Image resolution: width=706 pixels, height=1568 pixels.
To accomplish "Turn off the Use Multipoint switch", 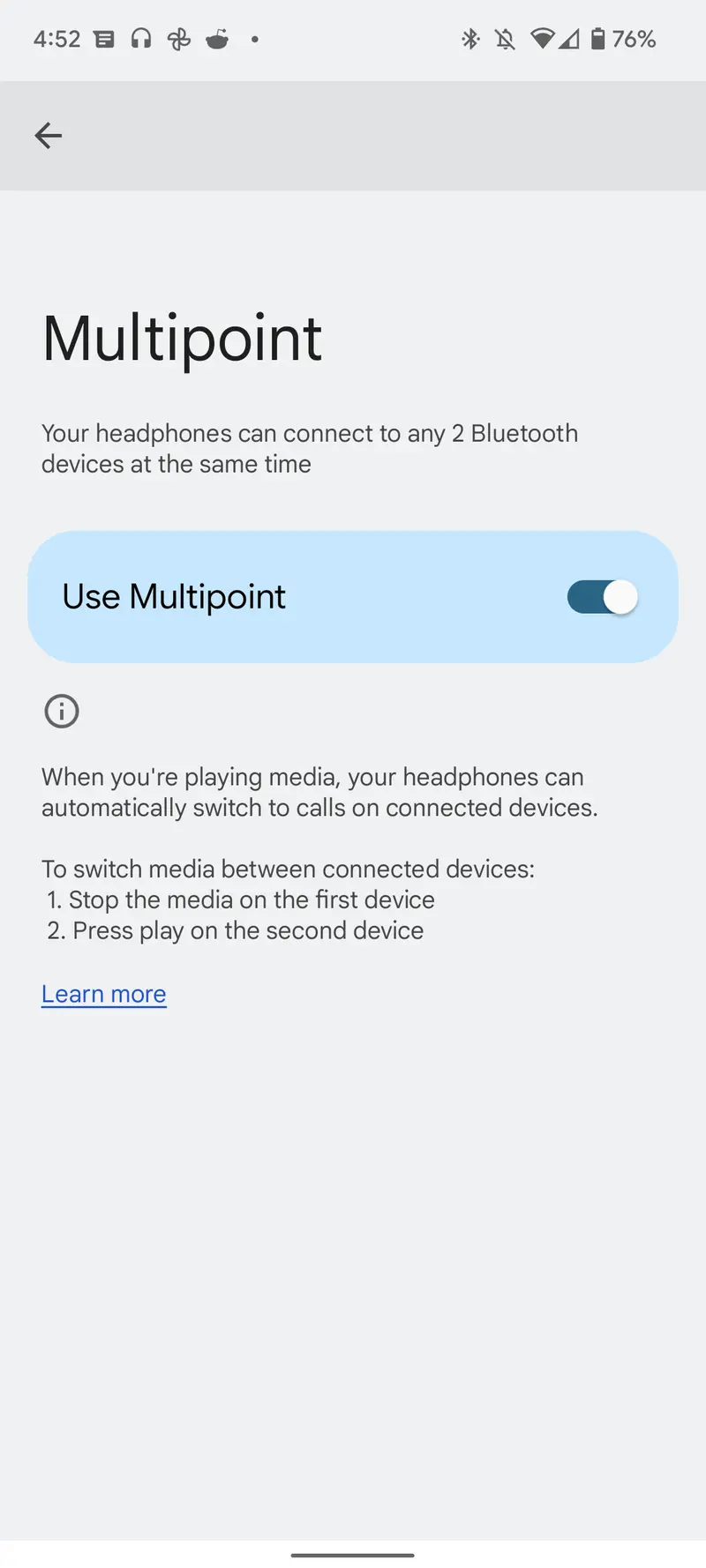I will point(602,597).
